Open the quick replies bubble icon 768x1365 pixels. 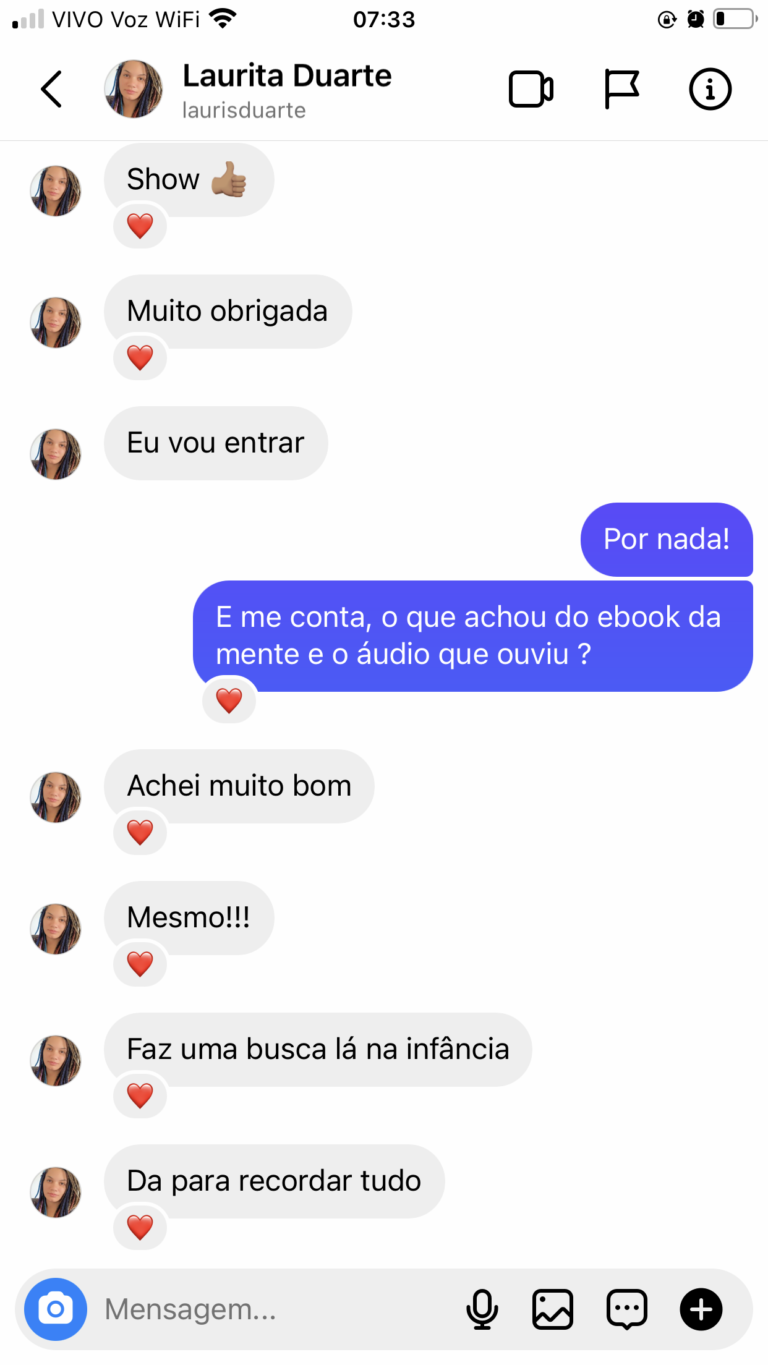pos(627,1309)
